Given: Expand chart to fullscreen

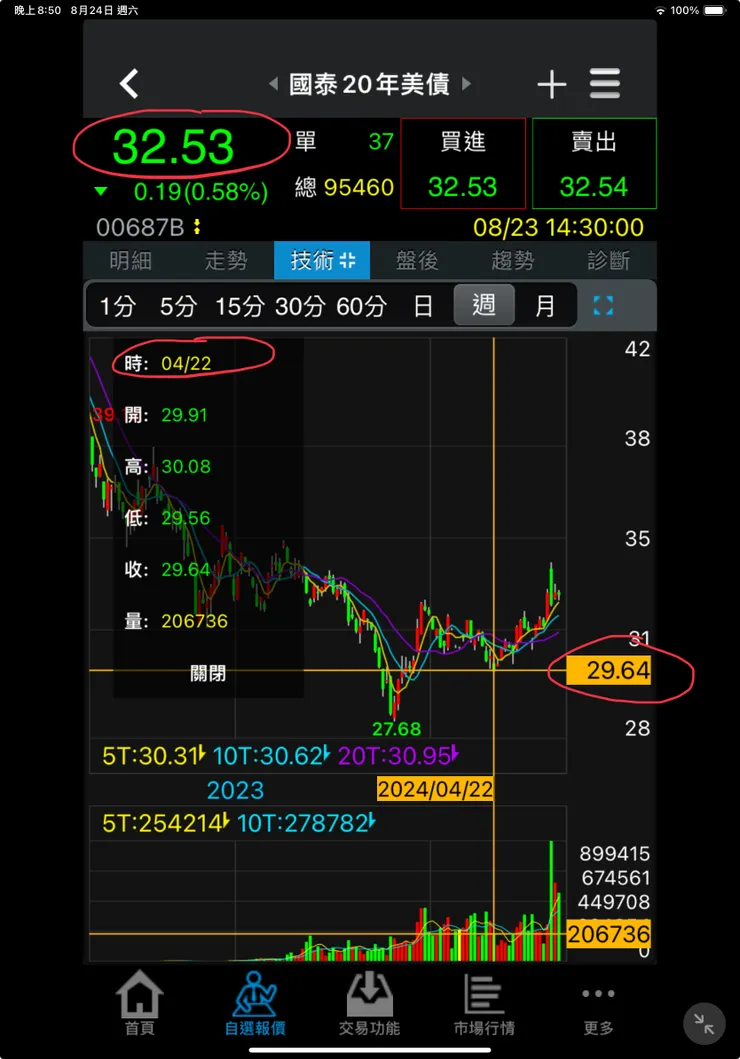Looking at the screenshot, I should pos(603,306).
